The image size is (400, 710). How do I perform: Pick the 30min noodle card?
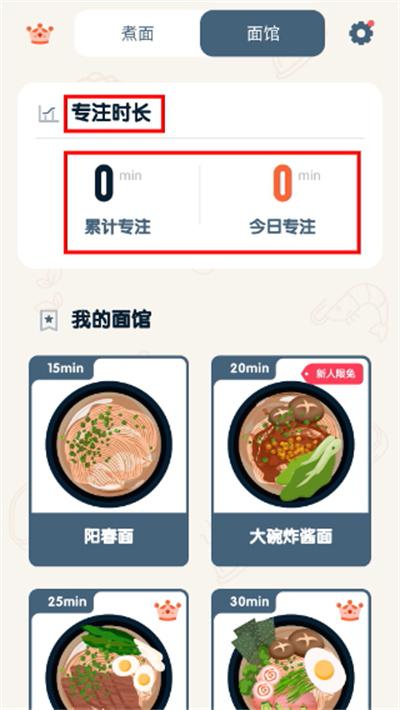pos(291,649)
